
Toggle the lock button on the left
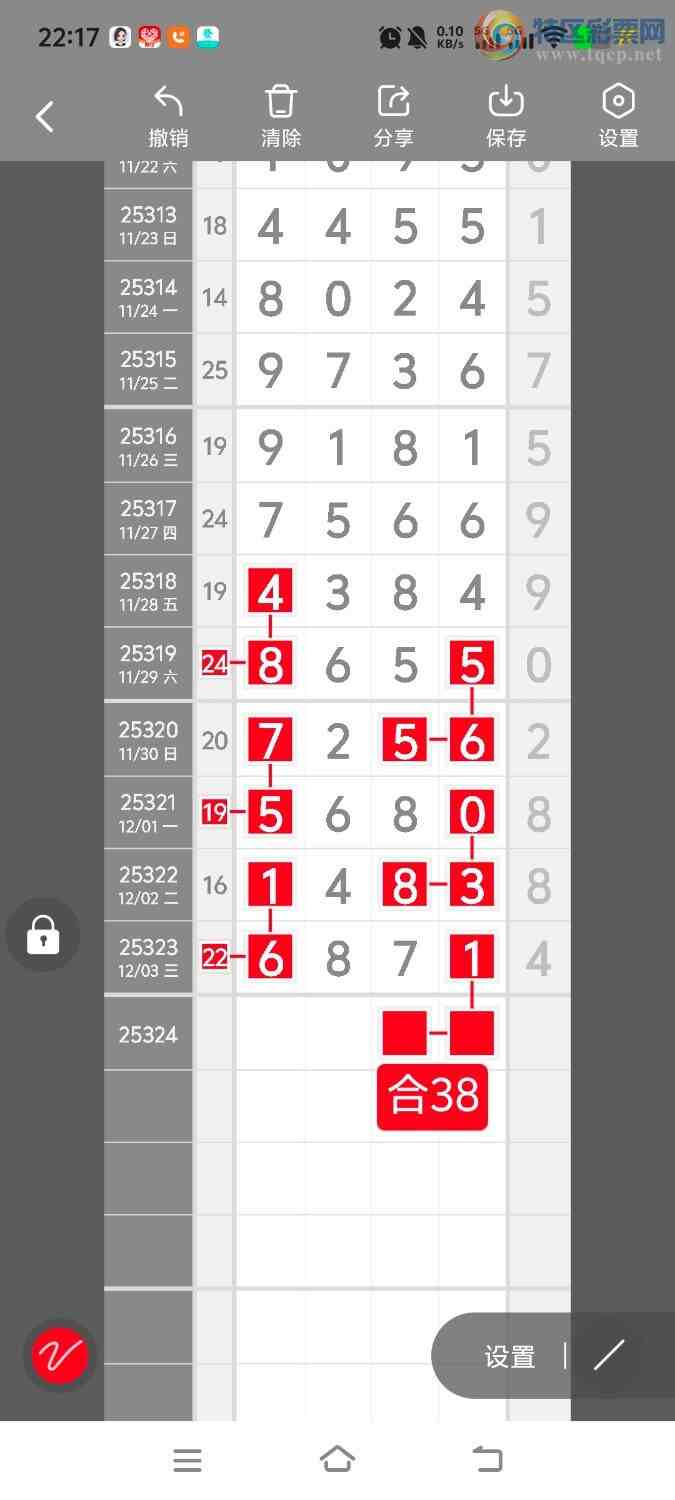pyautogui.click(x=43, y=935)
